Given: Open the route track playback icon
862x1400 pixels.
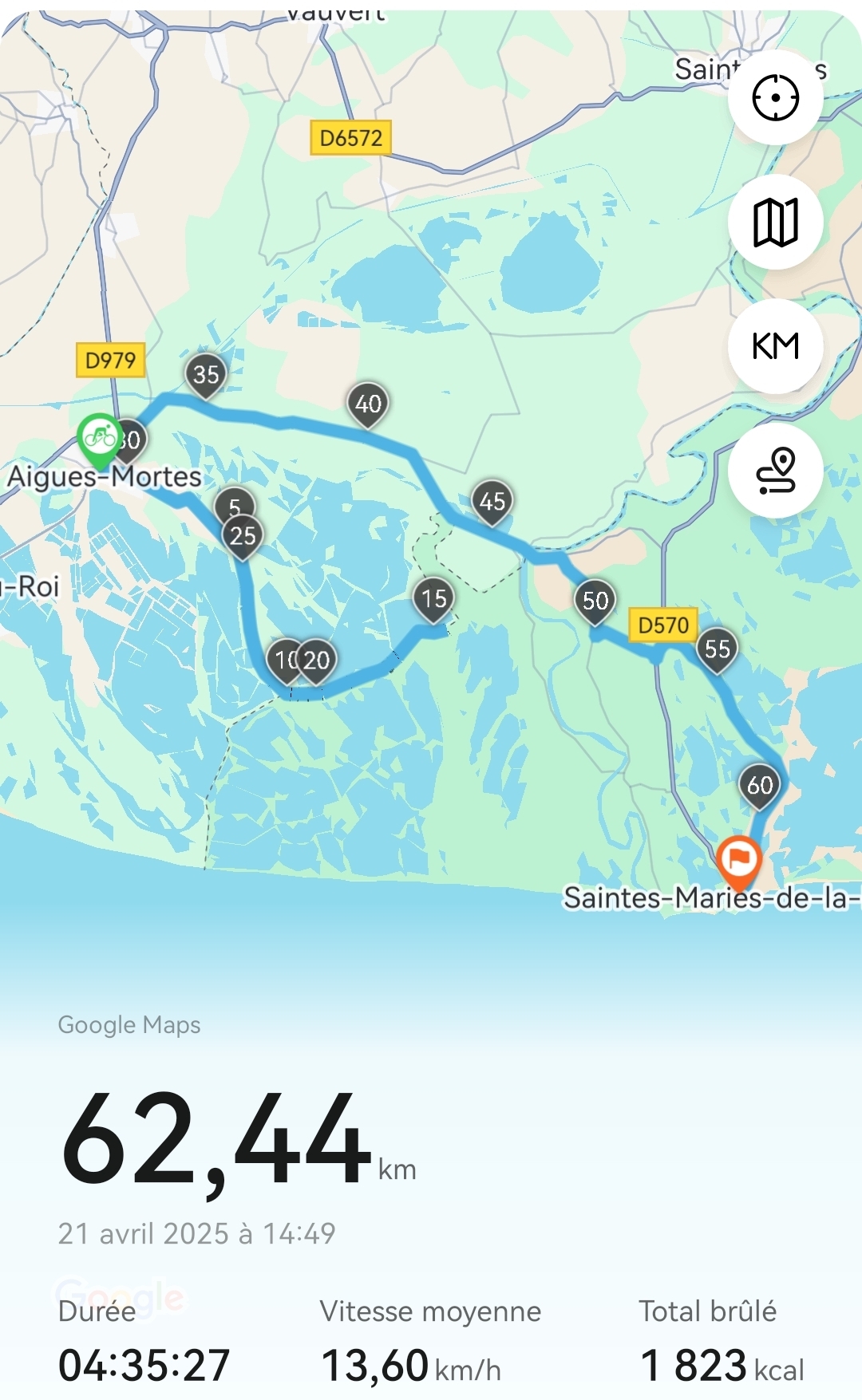Looking at the screenshot, I should tap(775, 471).
